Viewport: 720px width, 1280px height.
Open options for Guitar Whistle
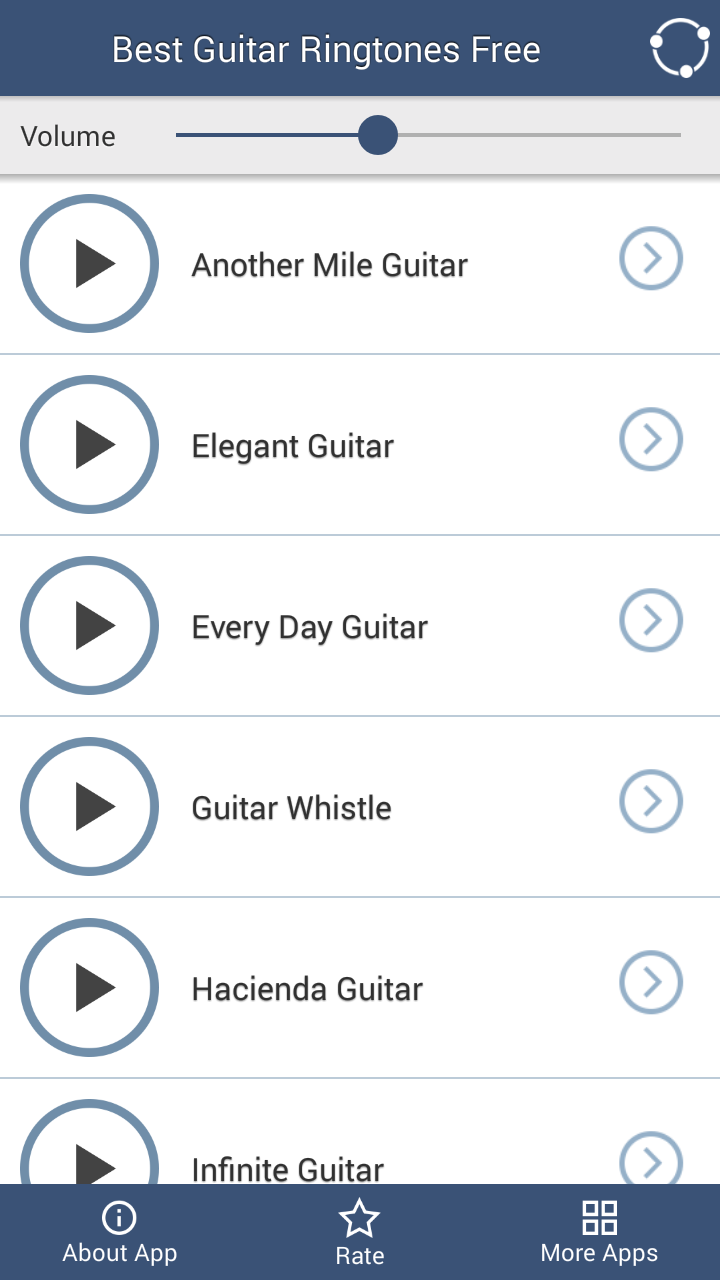click(x=651, y=802)
